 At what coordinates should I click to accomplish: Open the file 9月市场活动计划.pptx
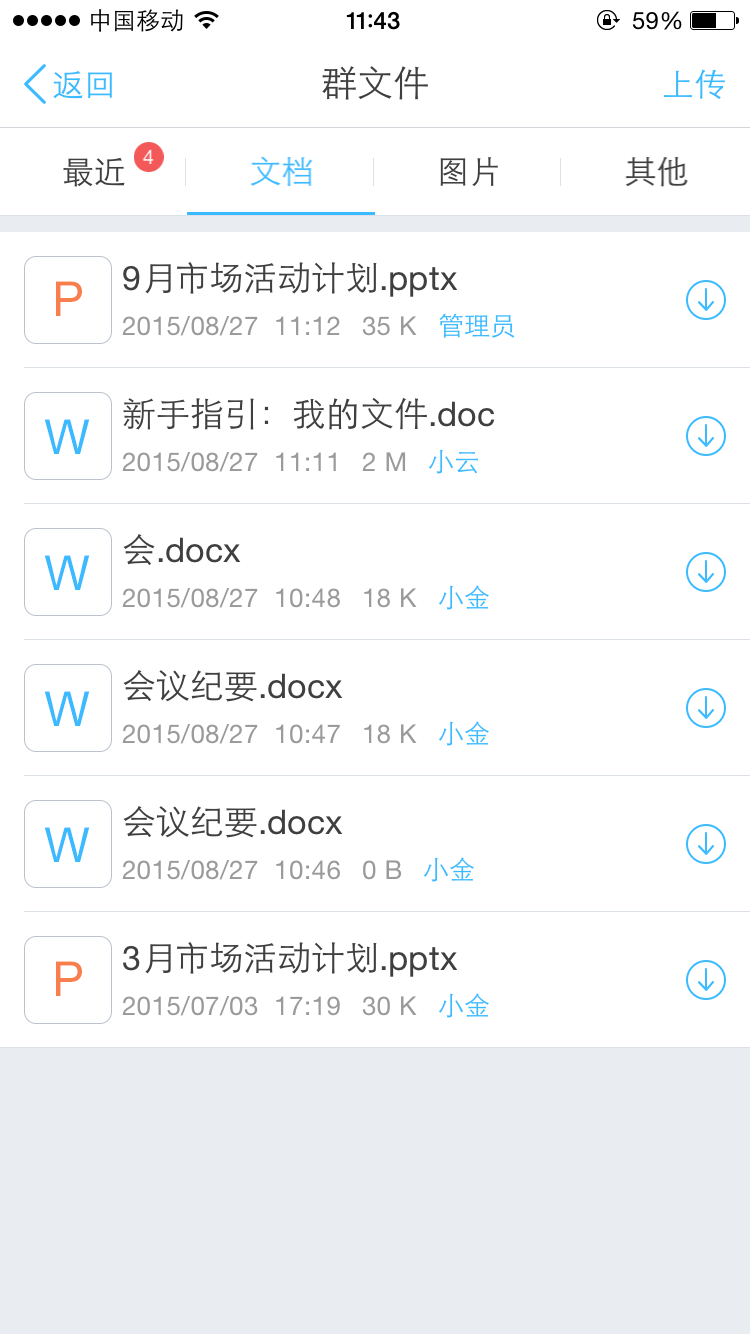290,279
